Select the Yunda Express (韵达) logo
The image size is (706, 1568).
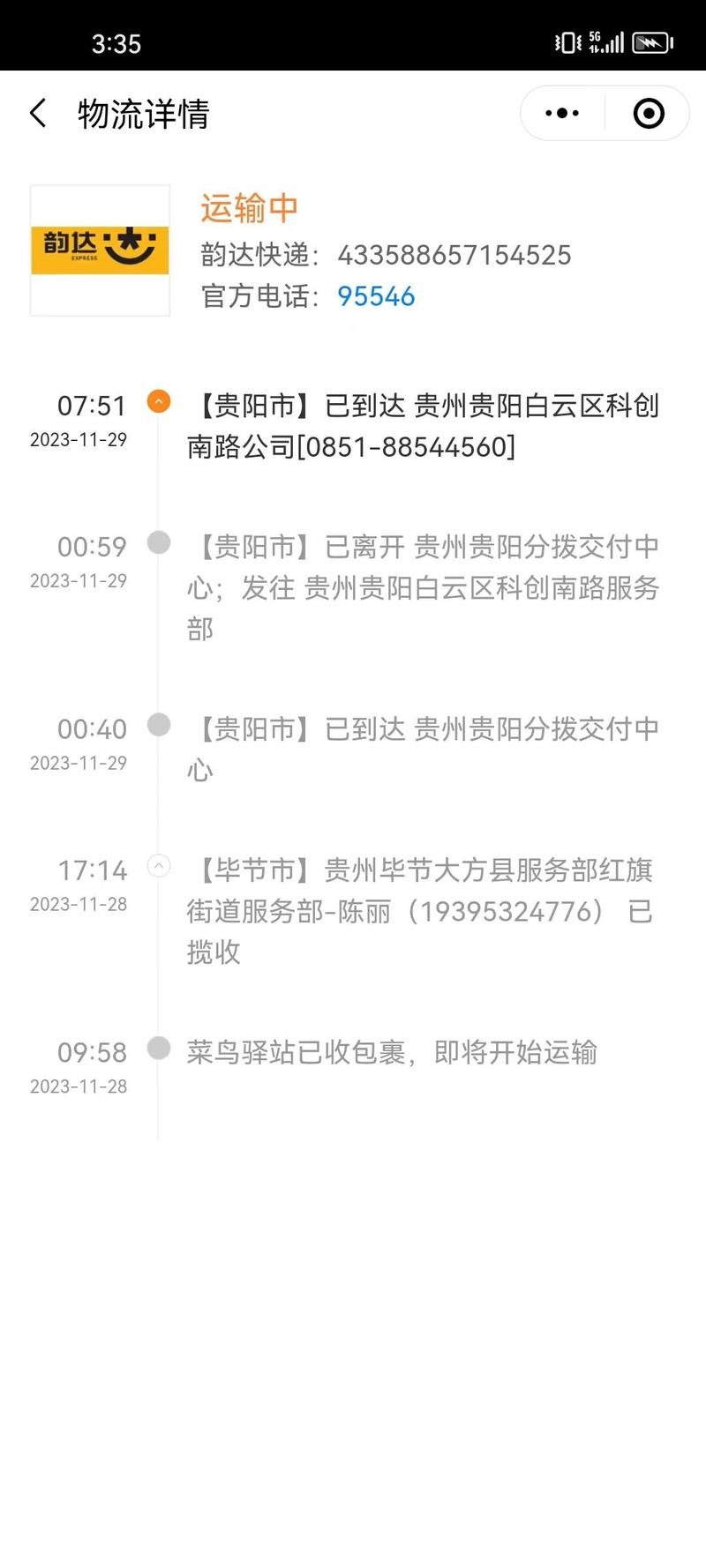99,249
